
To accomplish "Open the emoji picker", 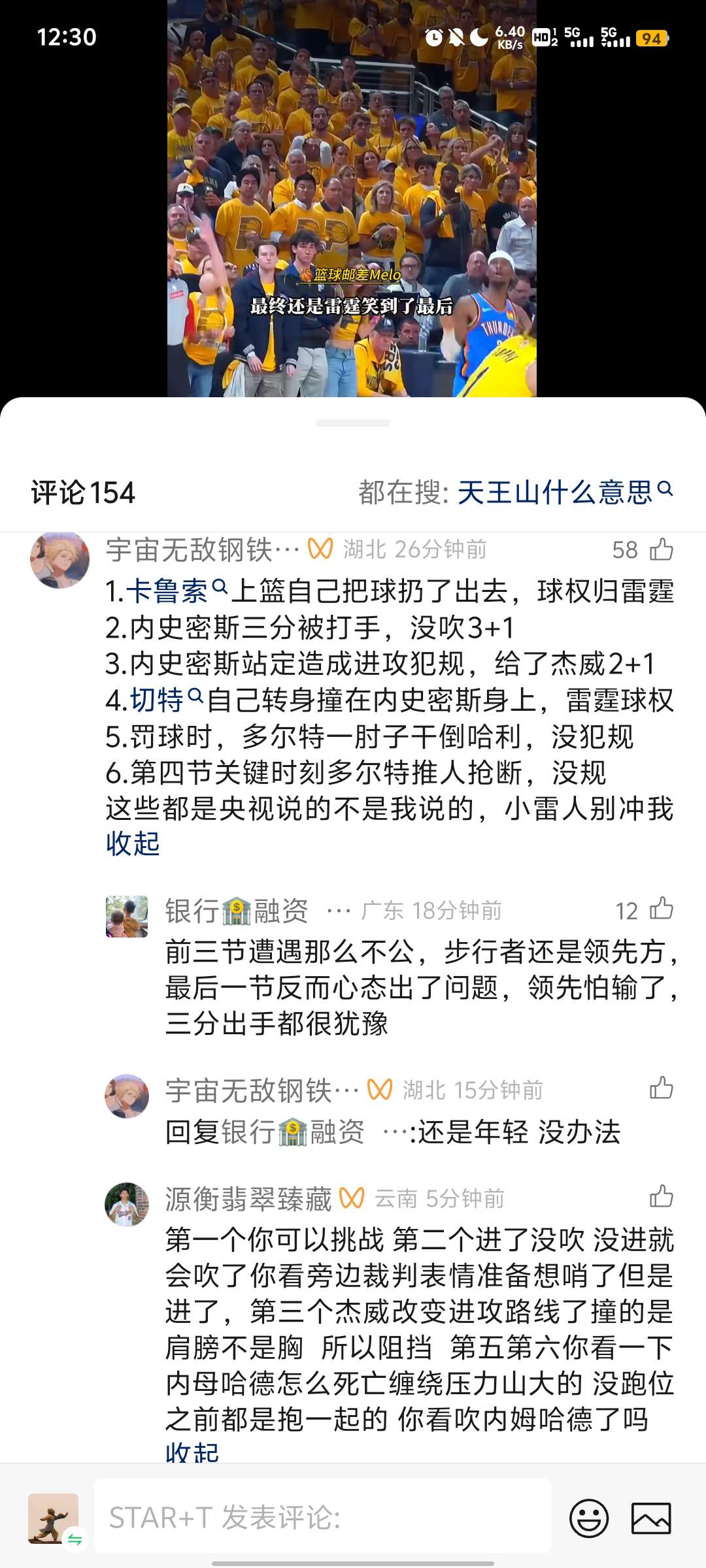I will (x=588, y=1517).
